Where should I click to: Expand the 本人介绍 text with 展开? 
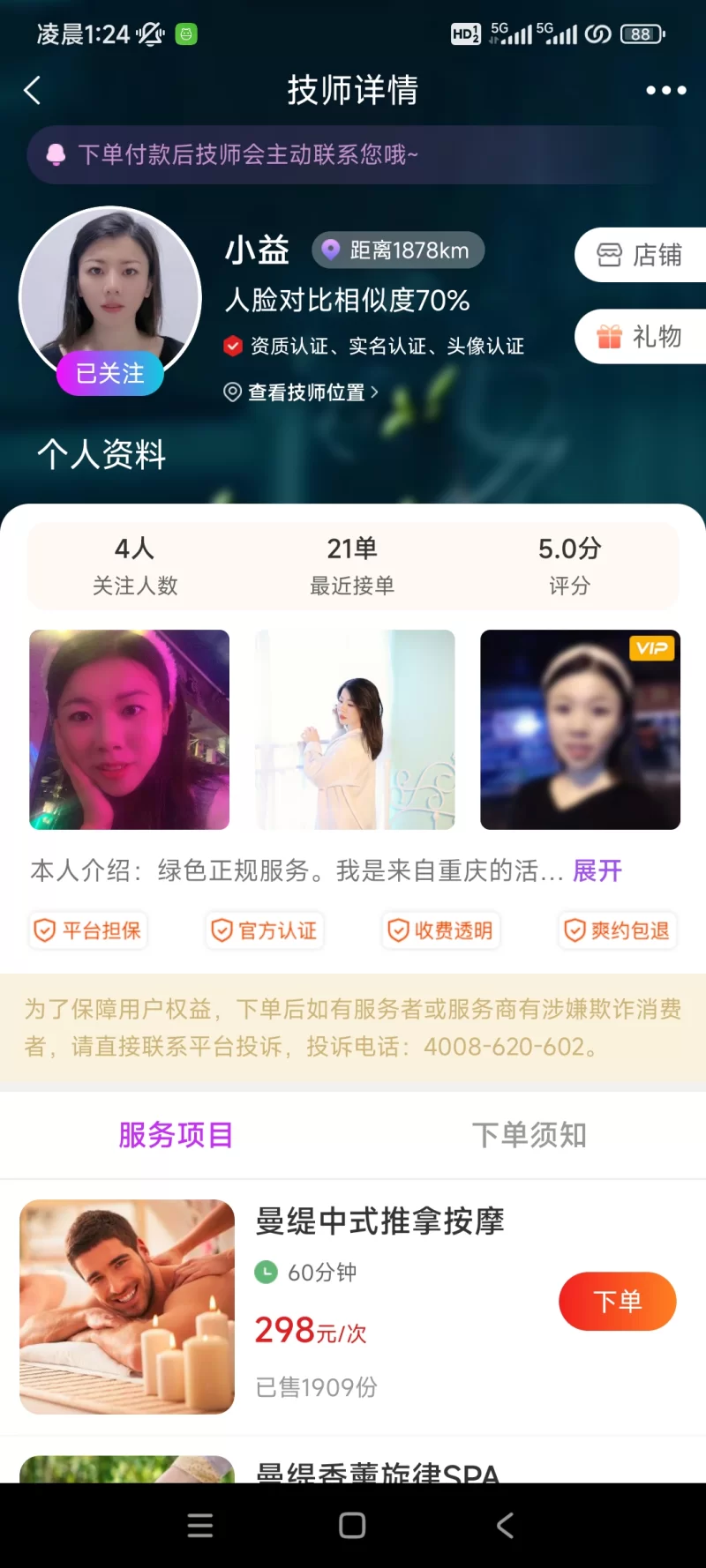click(x=597, y=871)
